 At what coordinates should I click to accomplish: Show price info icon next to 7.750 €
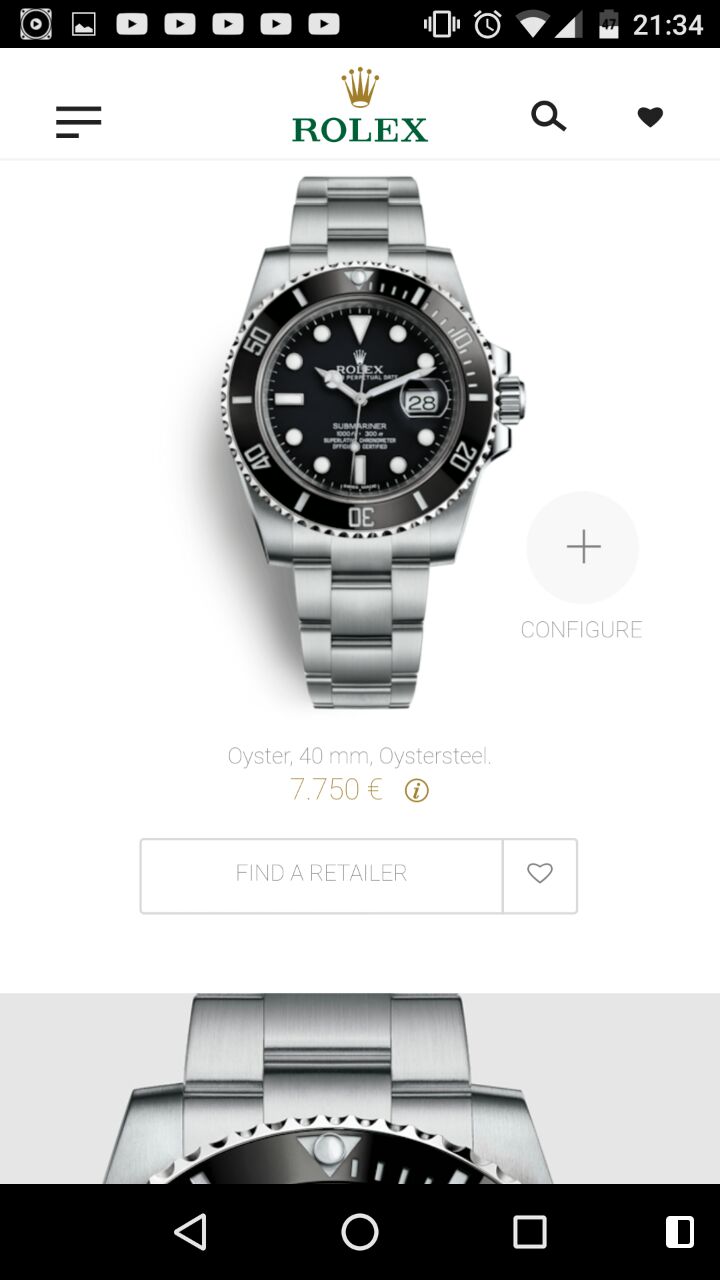pos(417,791)
